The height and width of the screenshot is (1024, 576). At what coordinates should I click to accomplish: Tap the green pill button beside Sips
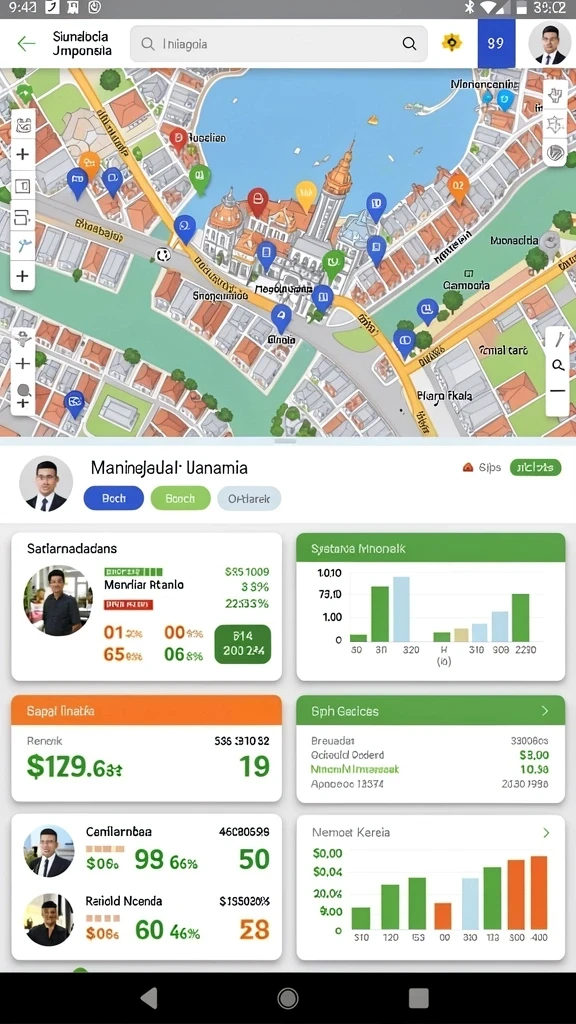(535, 467)
